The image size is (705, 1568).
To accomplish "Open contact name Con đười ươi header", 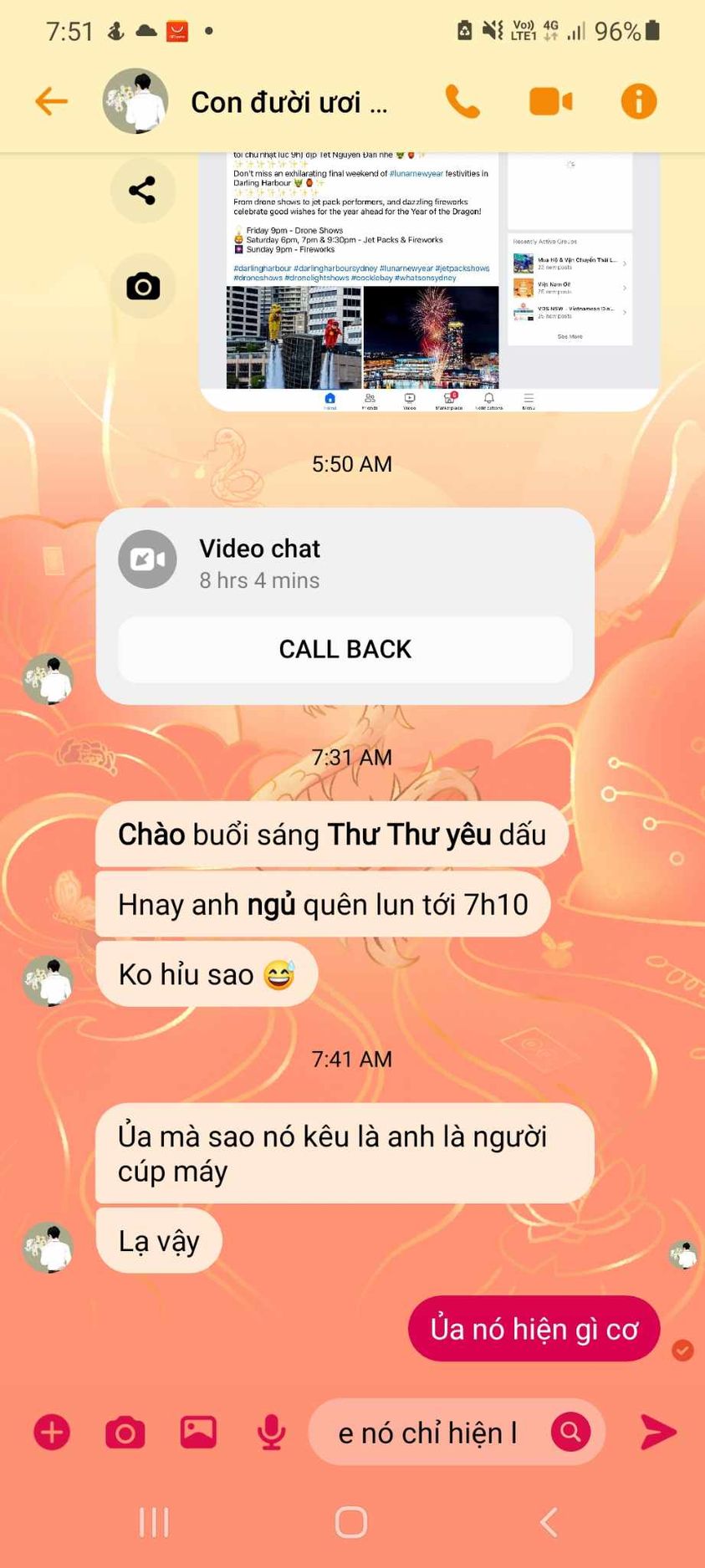I will click(x=289, y=102).
